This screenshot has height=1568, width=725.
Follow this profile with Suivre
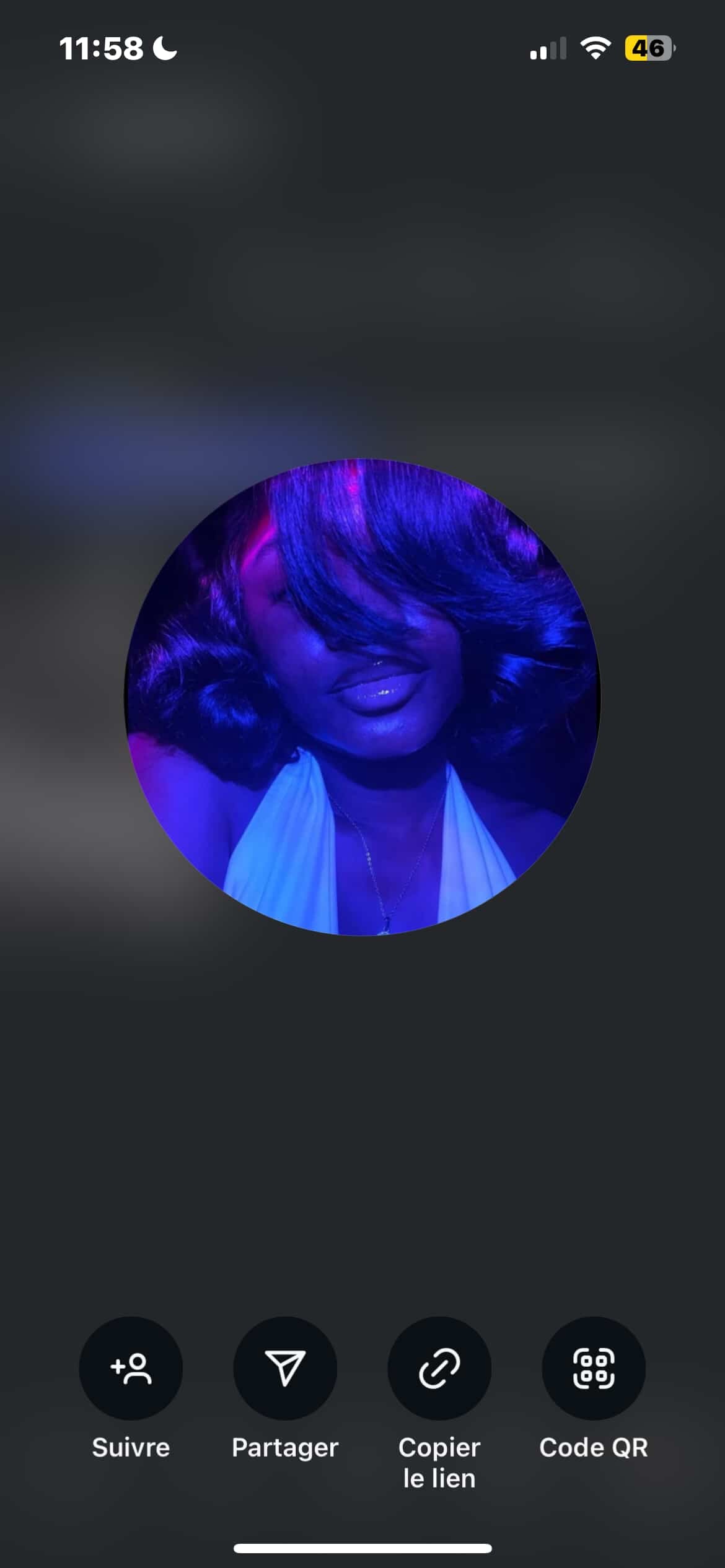coord(131,1369)
